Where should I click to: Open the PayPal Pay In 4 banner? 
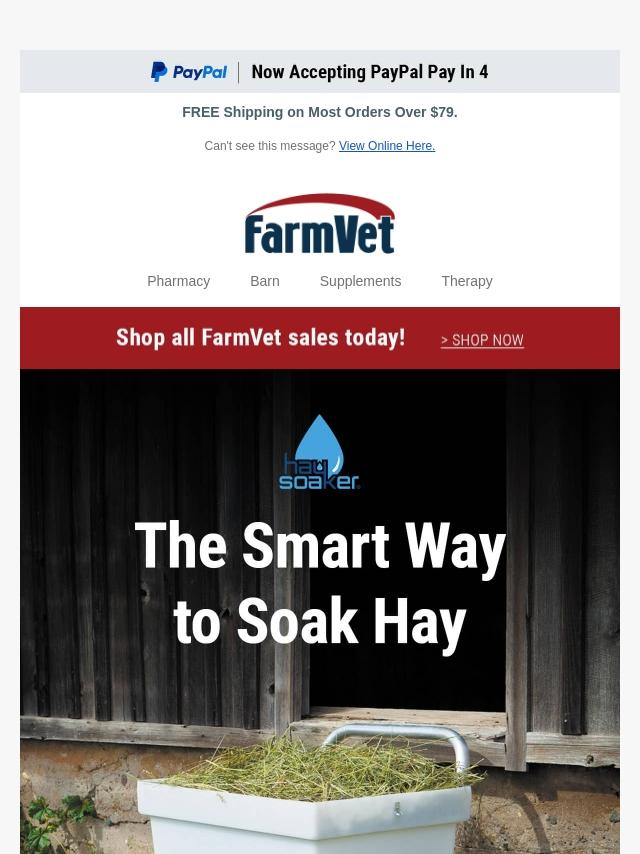320,72
